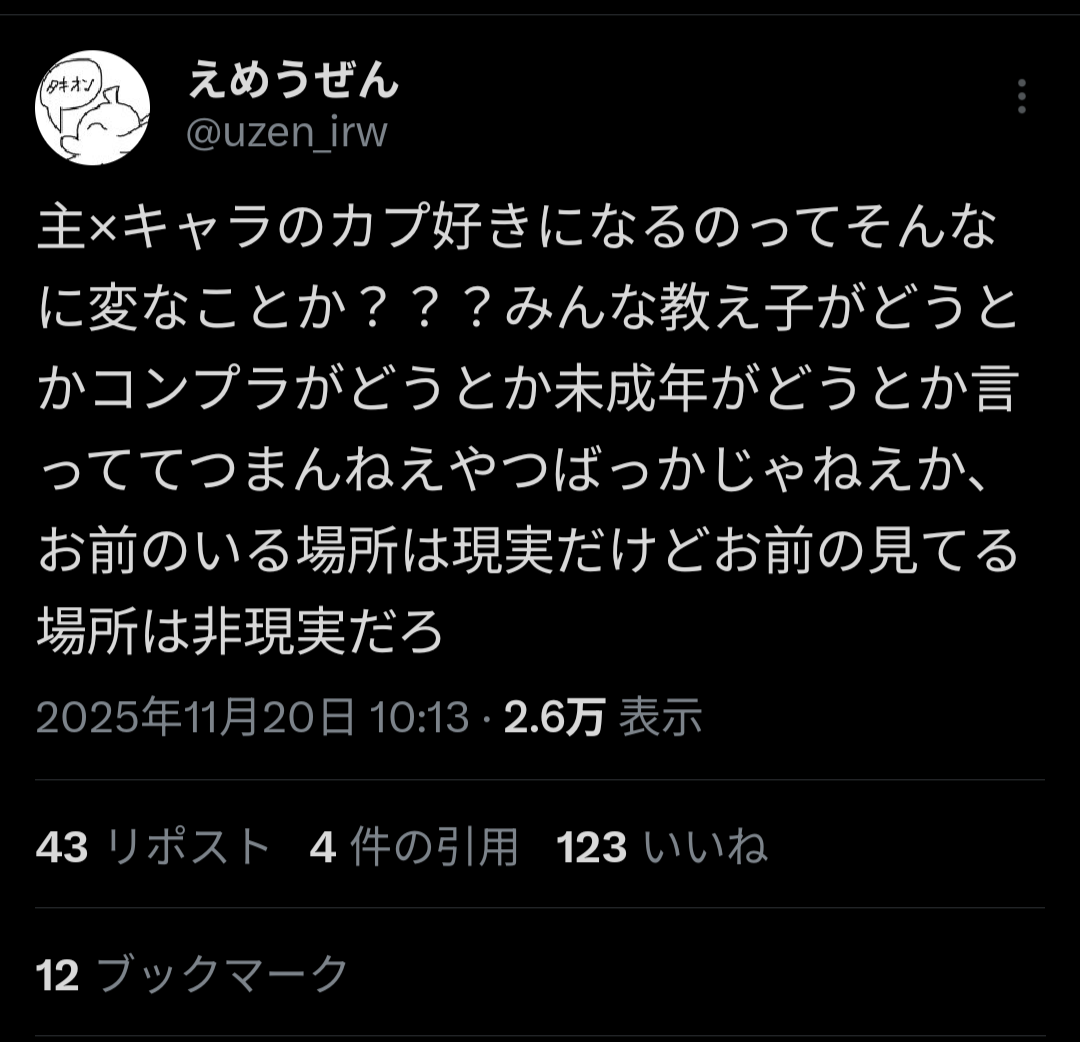Open the 2.6万 表示 view count details
This screenshot has width=1080, height=1042.
[602, 717]
